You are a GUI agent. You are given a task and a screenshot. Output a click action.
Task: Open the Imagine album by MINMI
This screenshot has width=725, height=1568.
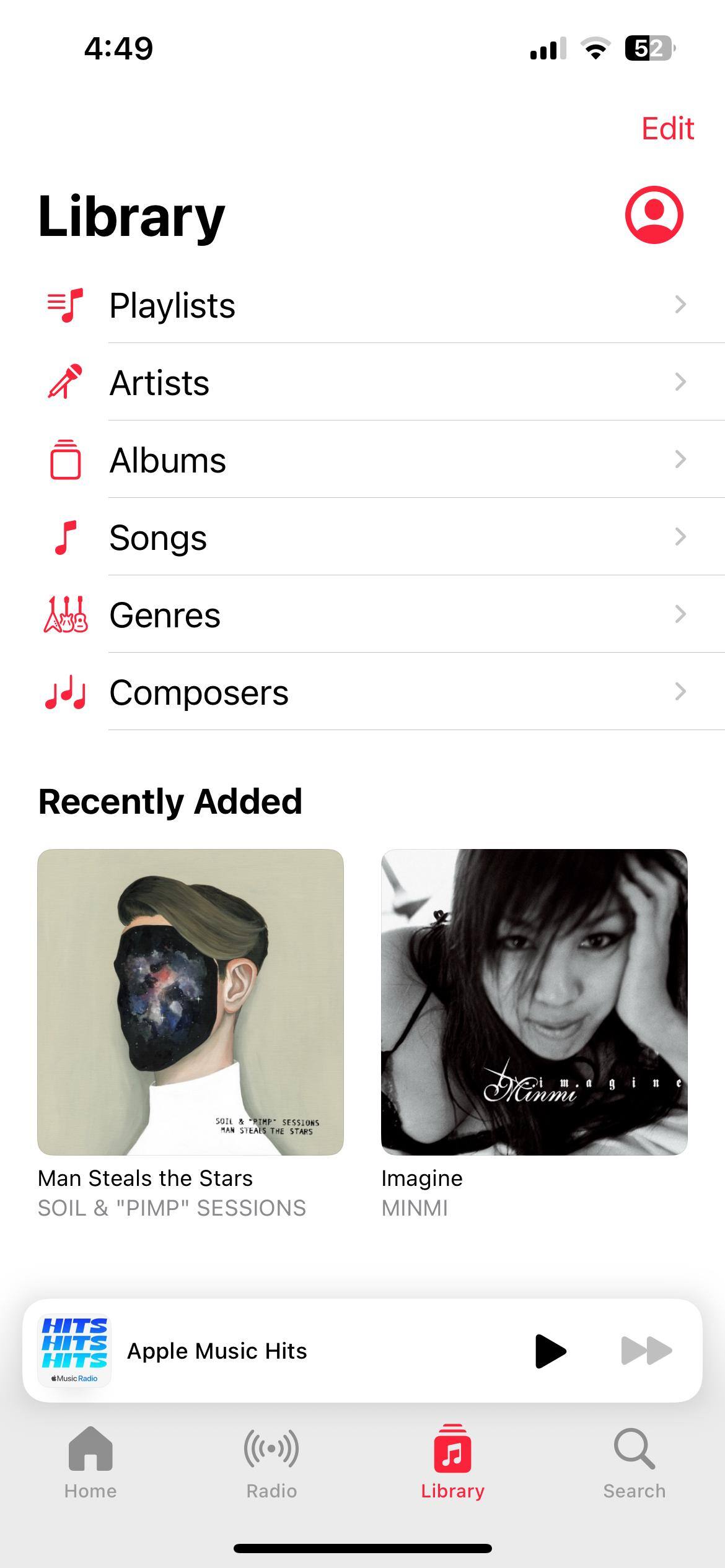(x=534, y=1002)
